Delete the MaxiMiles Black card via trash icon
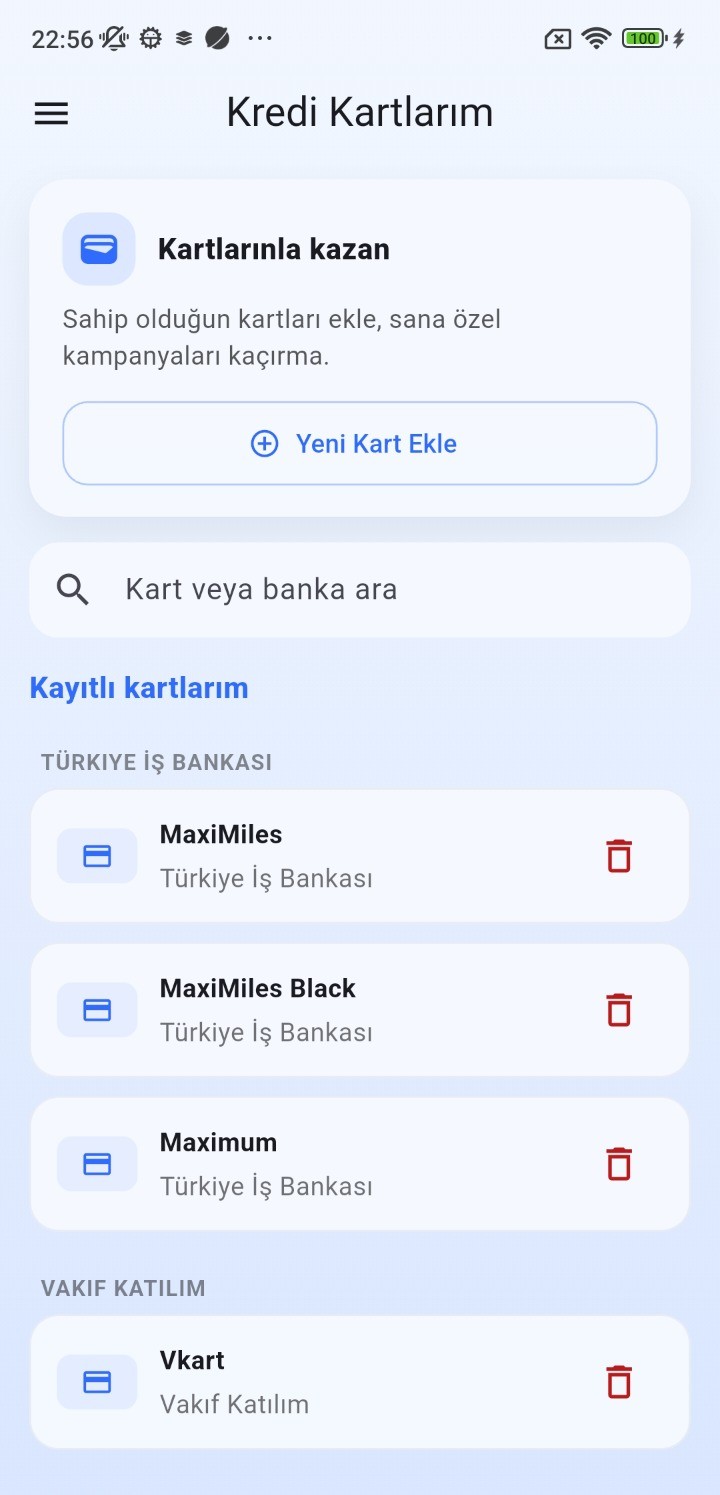This screenshot has width=720, height=1495. click(618, 1010)
